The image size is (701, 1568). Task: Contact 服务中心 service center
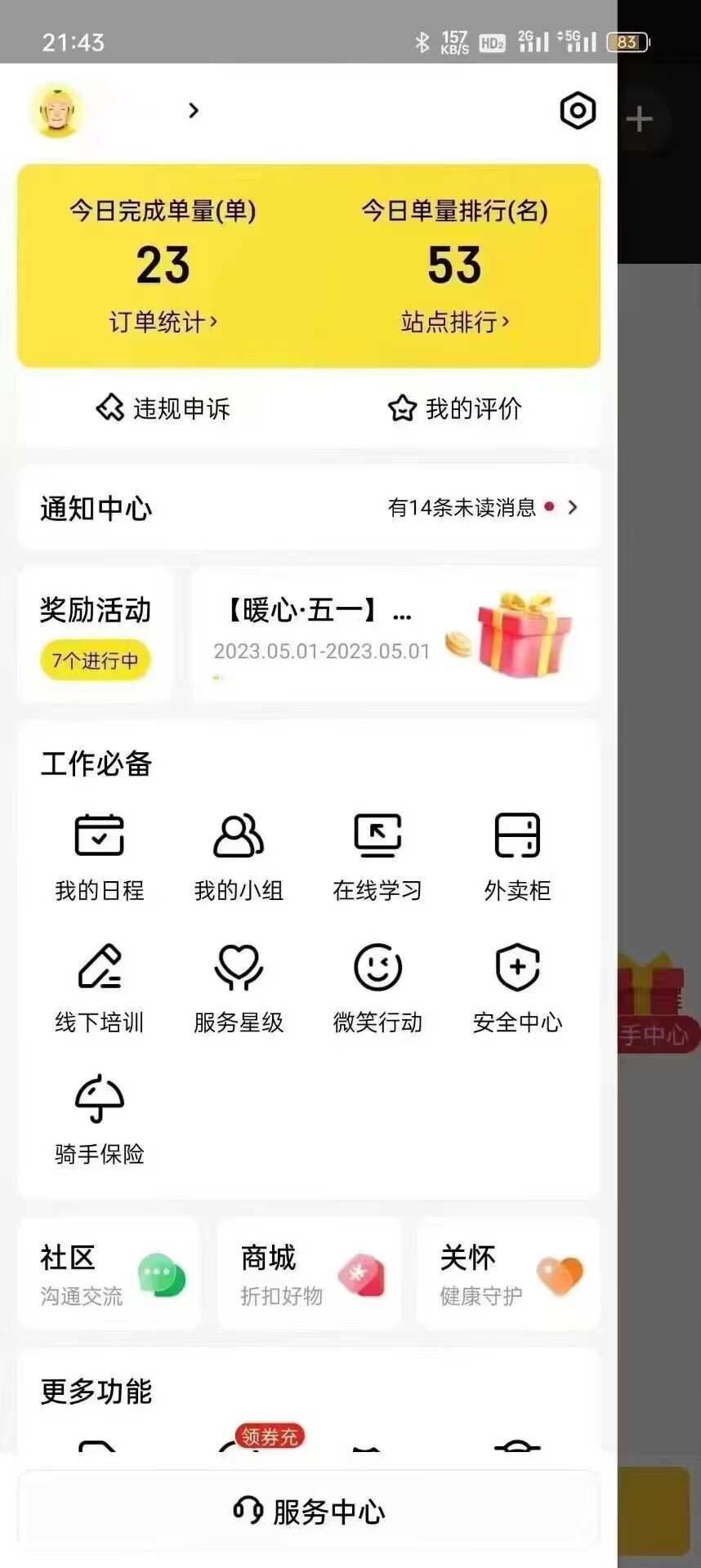point(309,1512)
